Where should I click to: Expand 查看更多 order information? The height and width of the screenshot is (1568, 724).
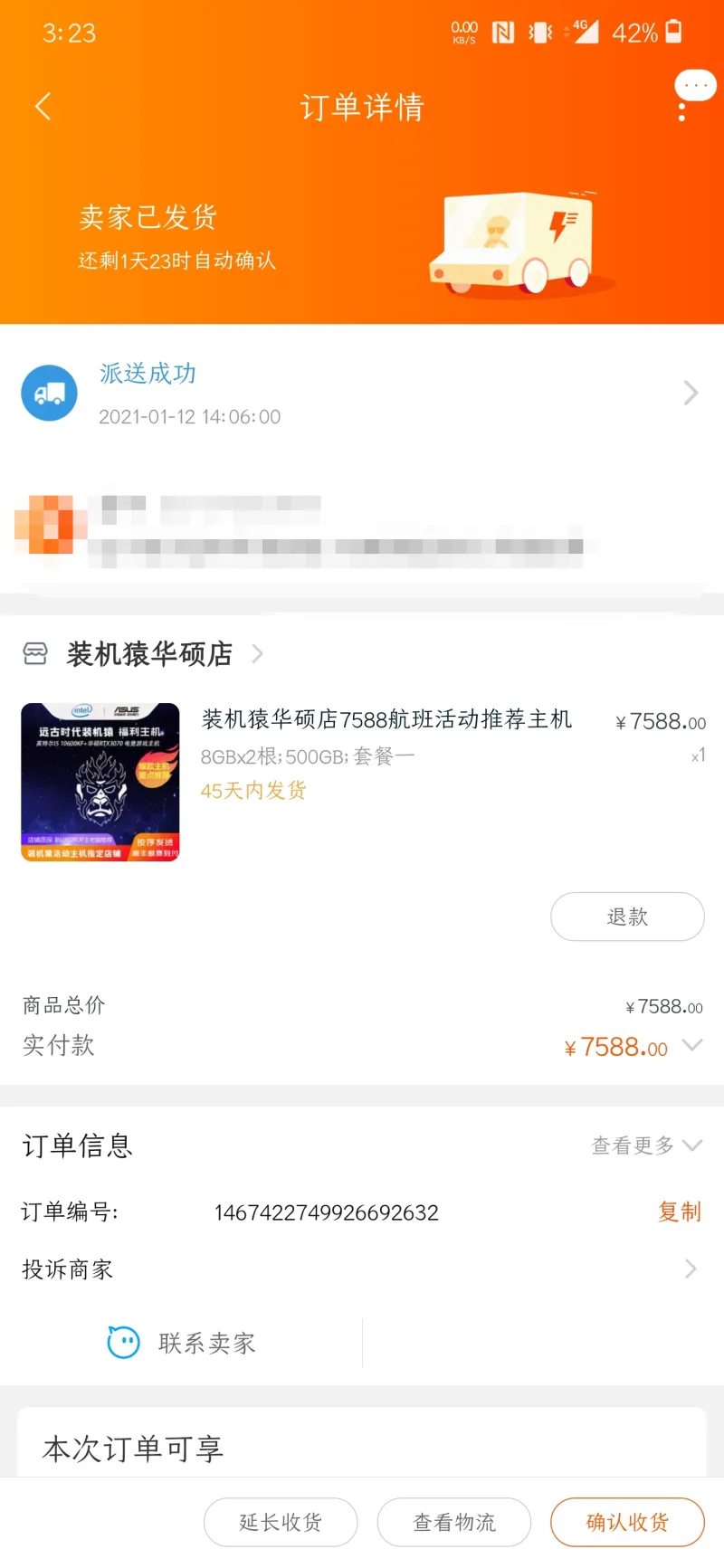(646, 1145)
